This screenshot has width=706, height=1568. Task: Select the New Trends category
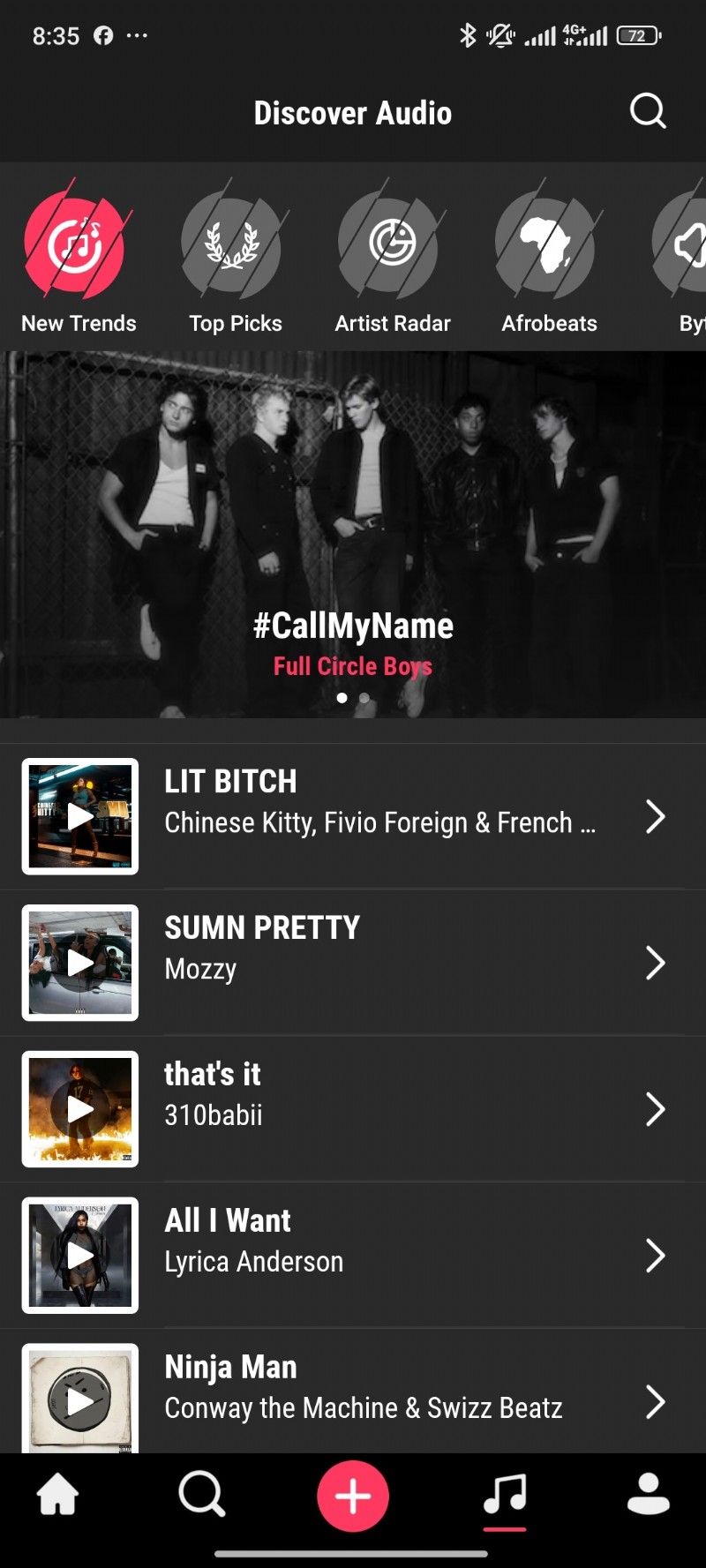[76, 246]
